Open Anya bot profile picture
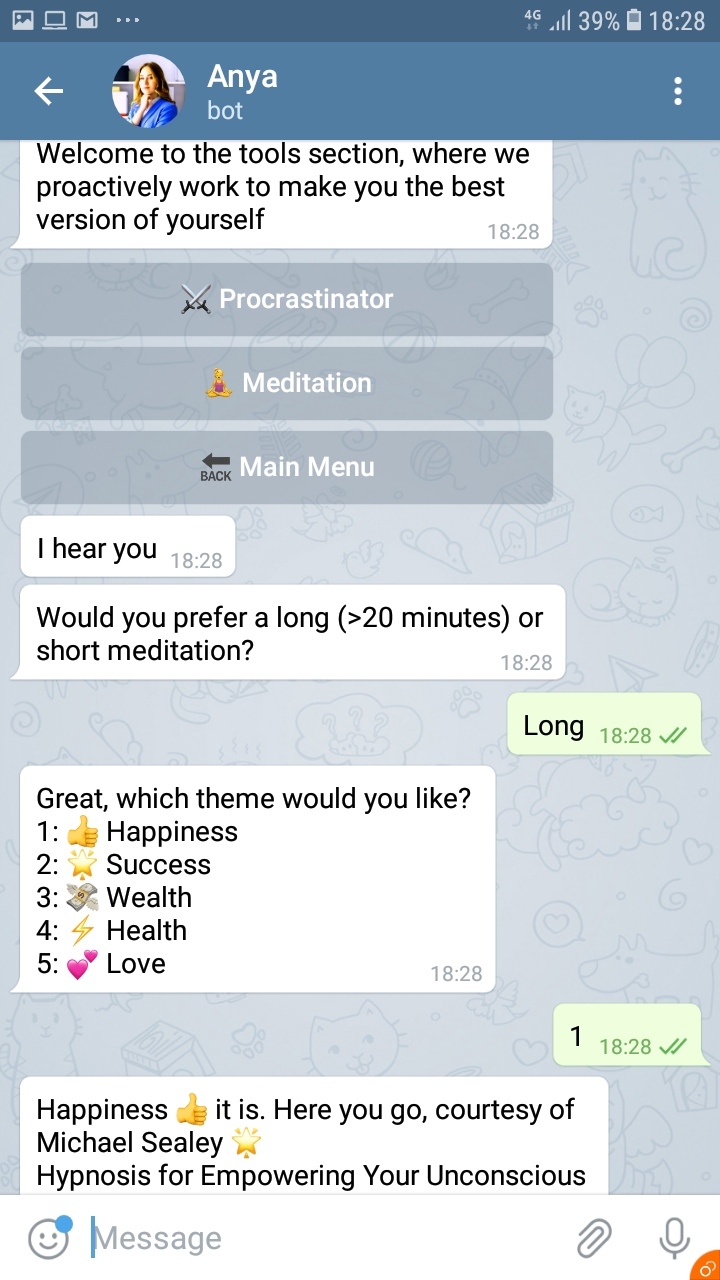The height and width of the screenshot is (1280, 720). tap(148, 92)
